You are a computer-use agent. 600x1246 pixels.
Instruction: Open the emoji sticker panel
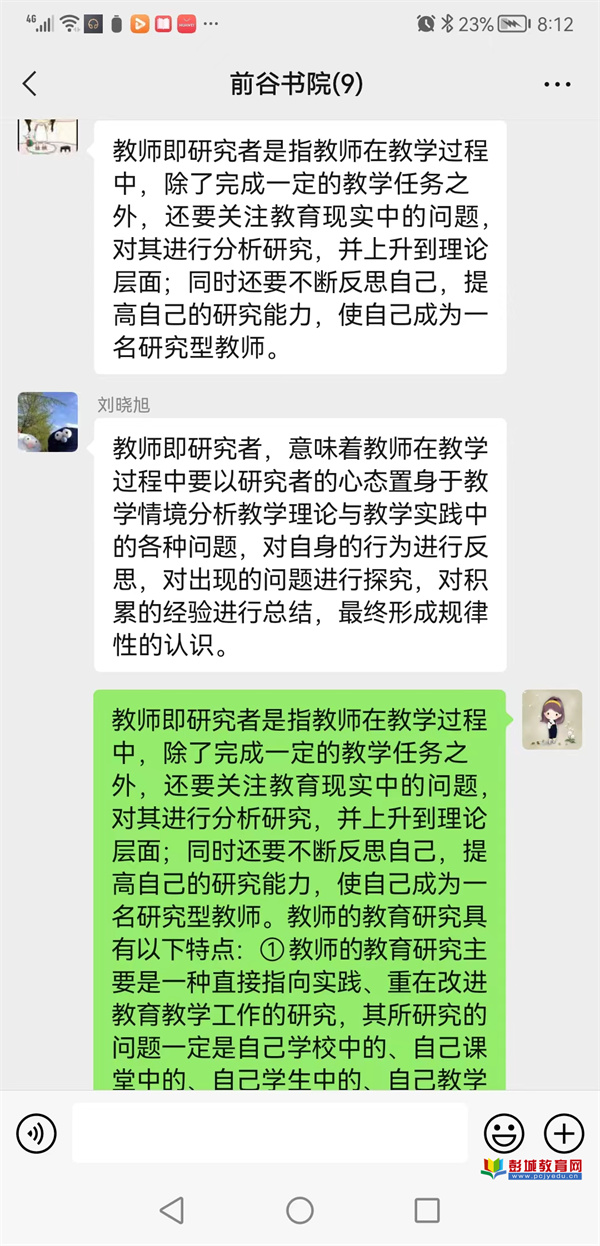click(504, 1133)
